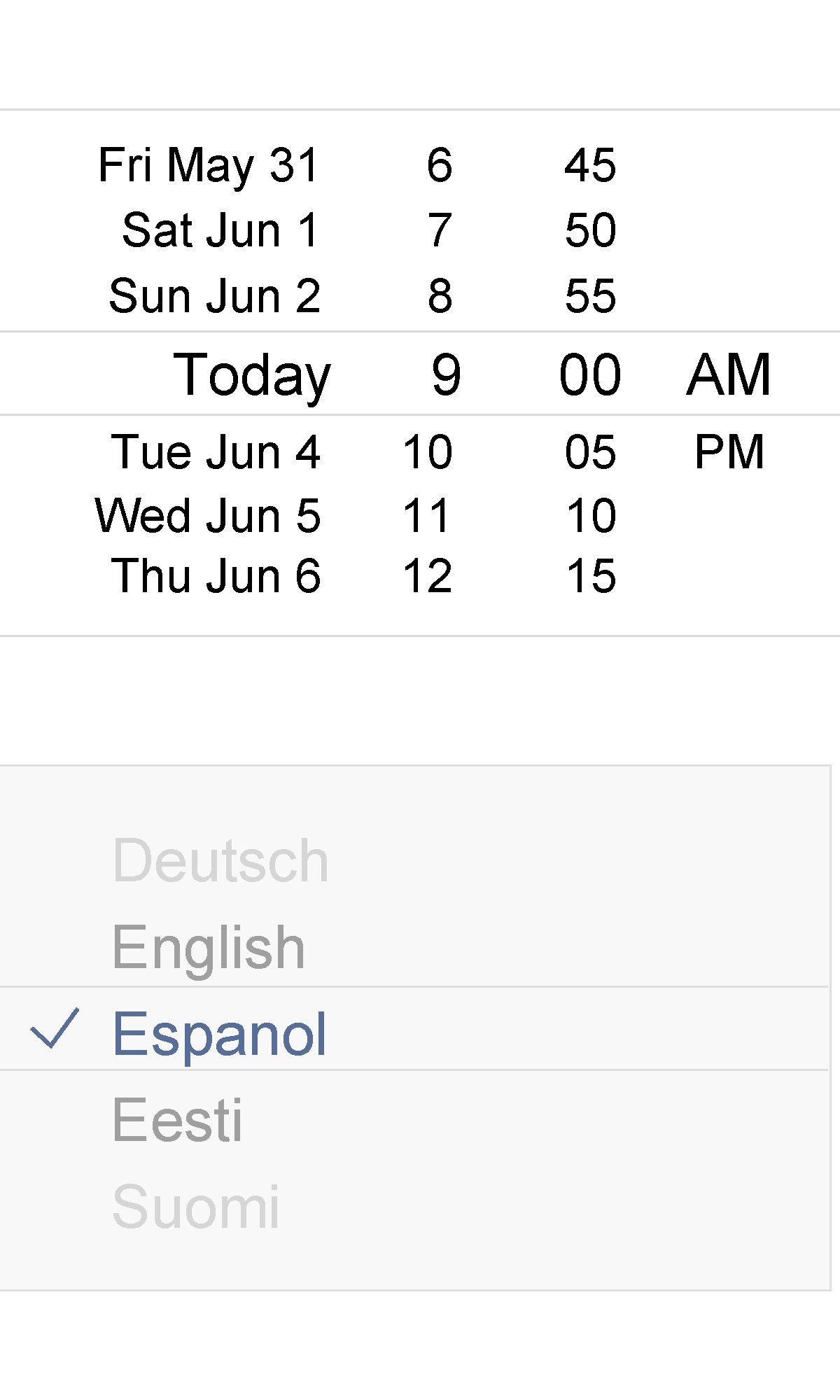The width and height of the screenshot is (840, 1400).
Task: Select English as the language
Action: tap(209, 947)
